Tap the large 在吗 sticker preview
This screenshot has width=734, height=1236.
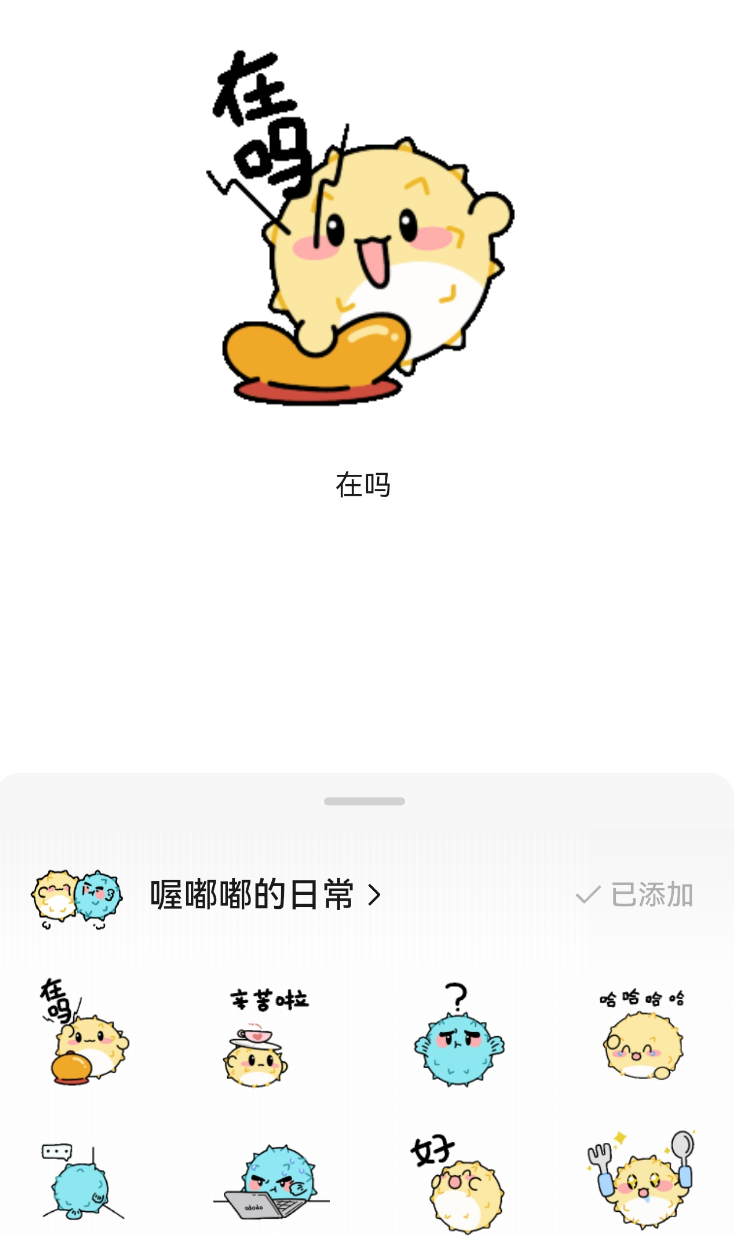coord(366,240)
